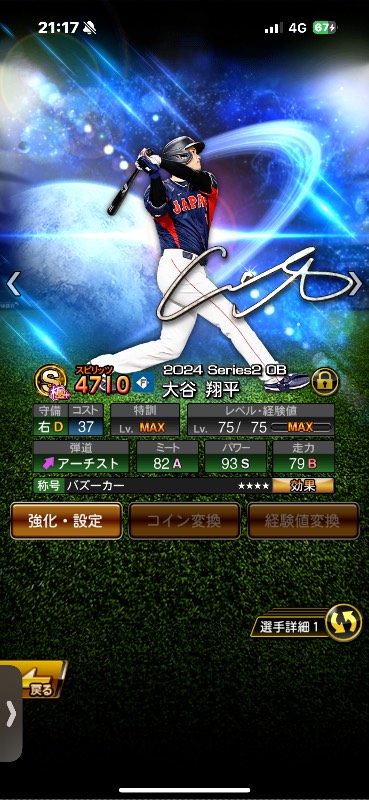Open the 強化・設定 button
The height and width of the screenshot is (800, 369).
tap(66, 520)
